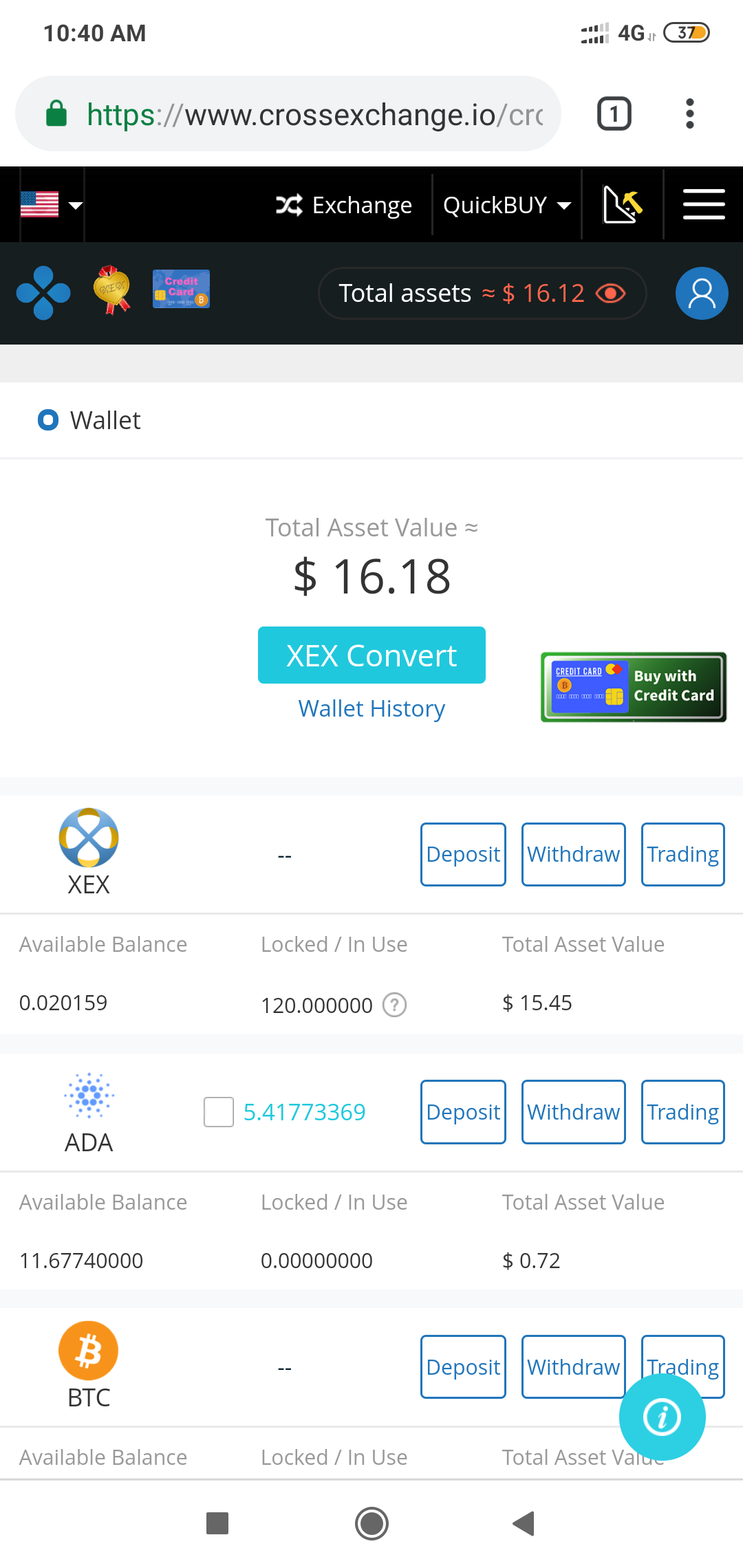
Task: Tap Buy with Credit Card banner
Action: [x=634, y=687]
